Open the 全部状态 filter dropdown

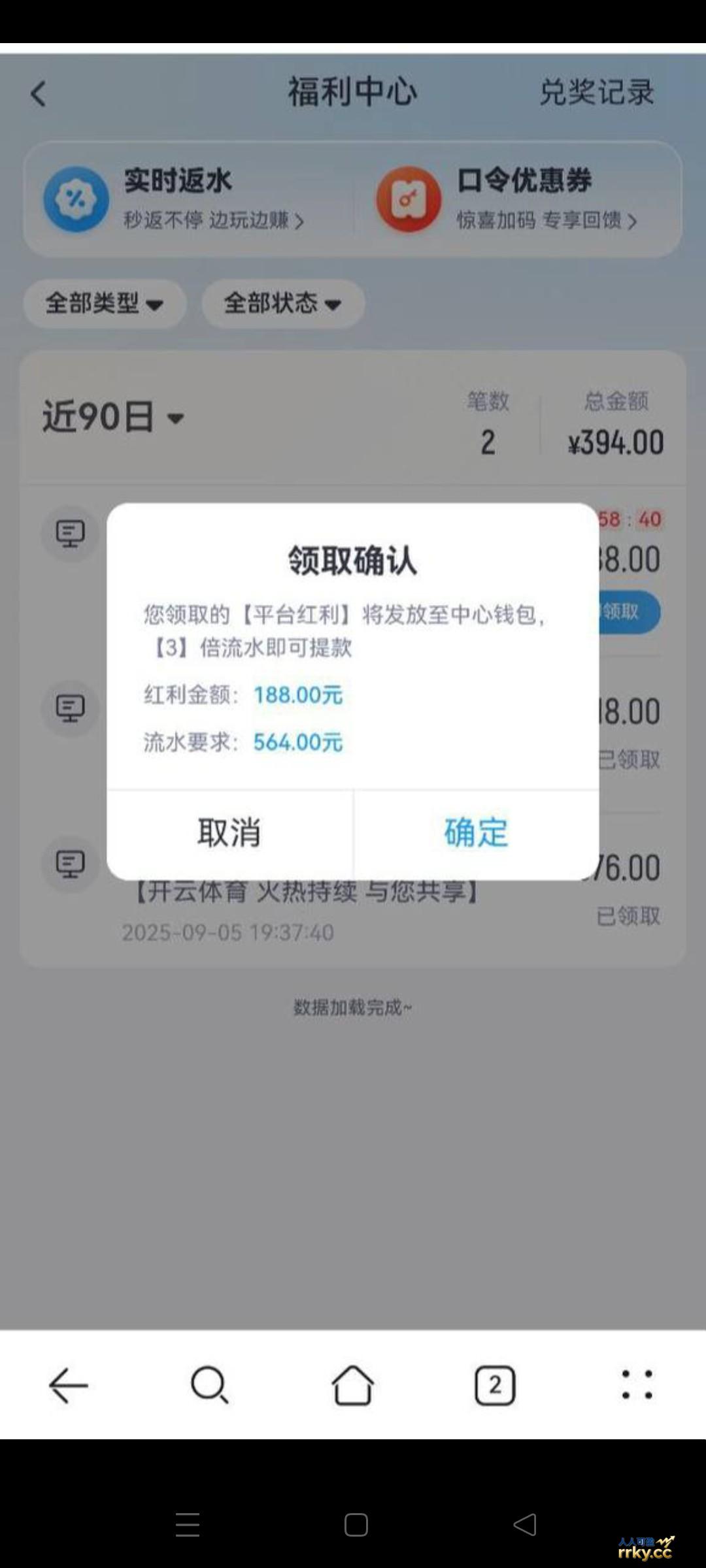[282, 303]
